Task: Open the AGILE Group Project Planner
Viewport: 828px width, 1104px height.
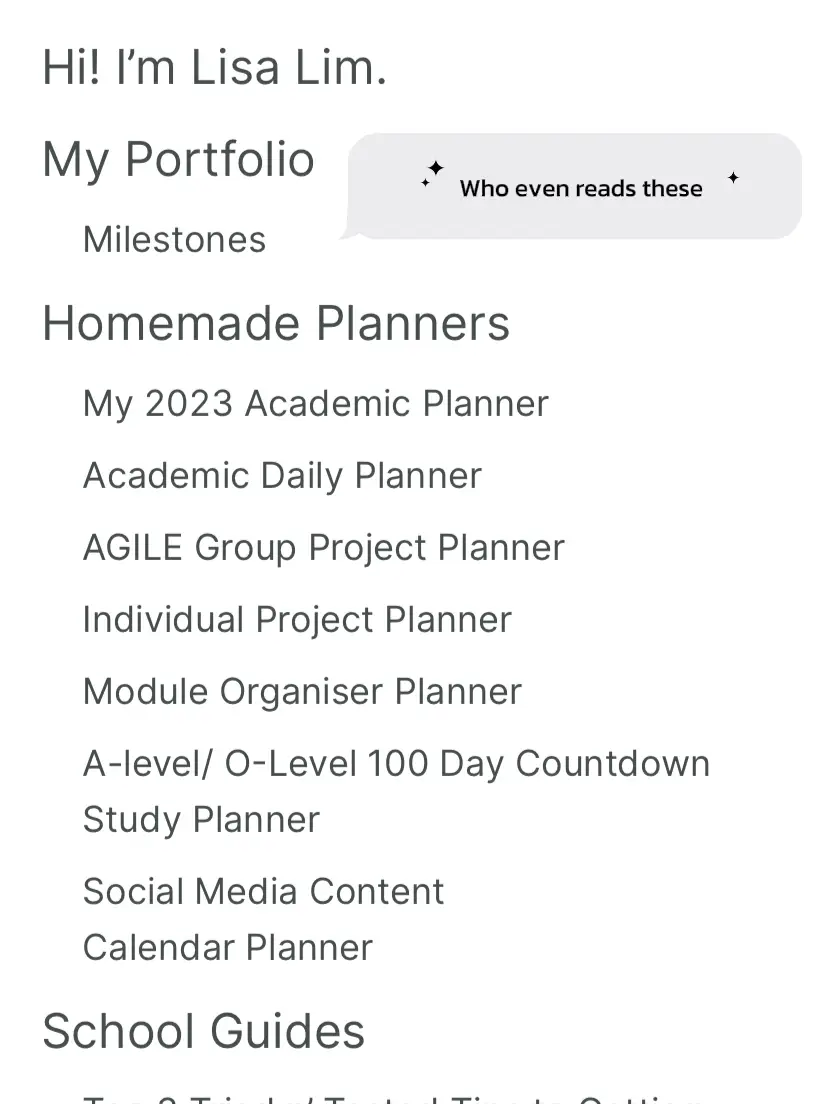Action: (x=323, y=548)
